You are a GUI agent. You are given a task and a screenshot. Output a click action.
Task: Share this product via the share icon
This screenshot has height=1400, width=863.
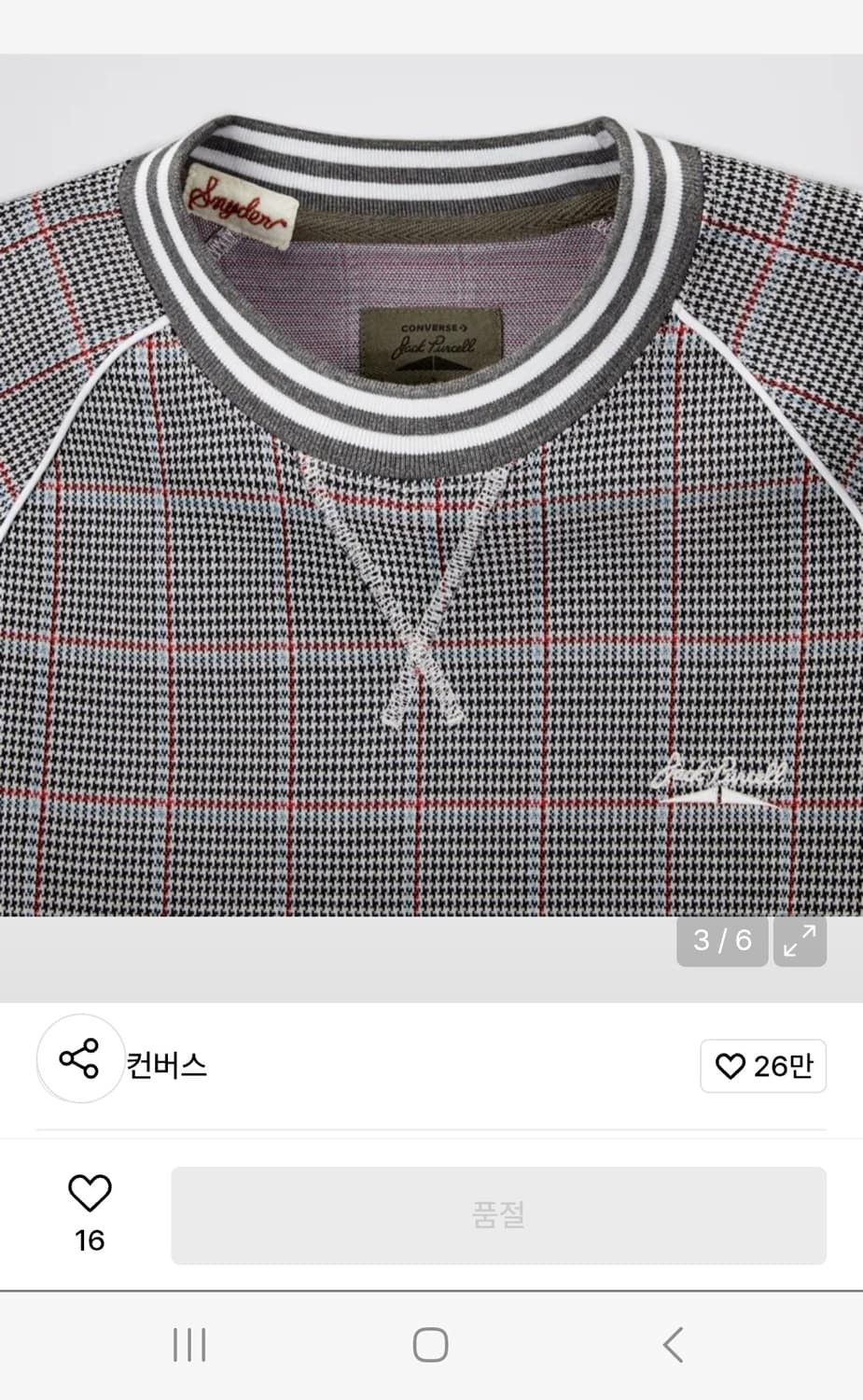(79, 1059)
